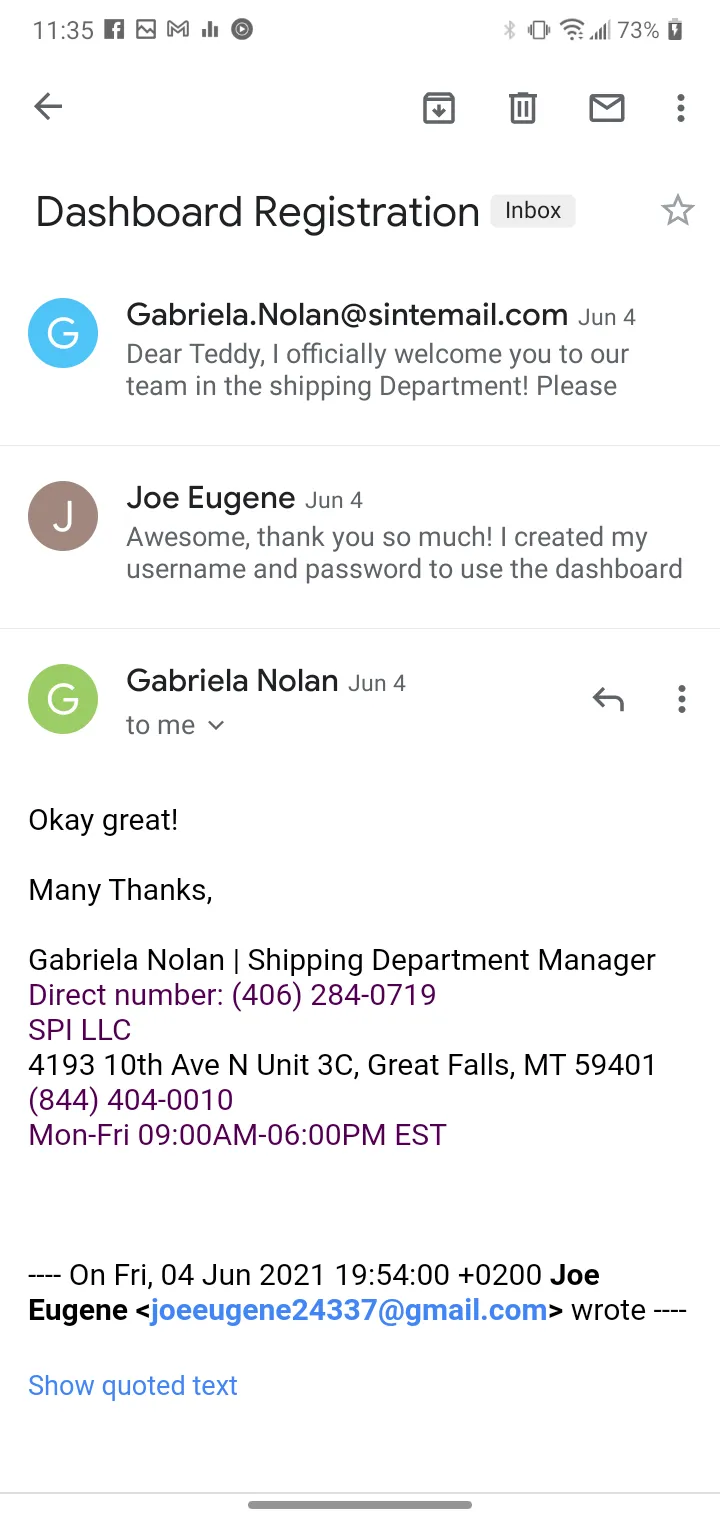Mark the conversation as unread
Viewport: 720px width, 1520px height.
click(x=607, y=107)
